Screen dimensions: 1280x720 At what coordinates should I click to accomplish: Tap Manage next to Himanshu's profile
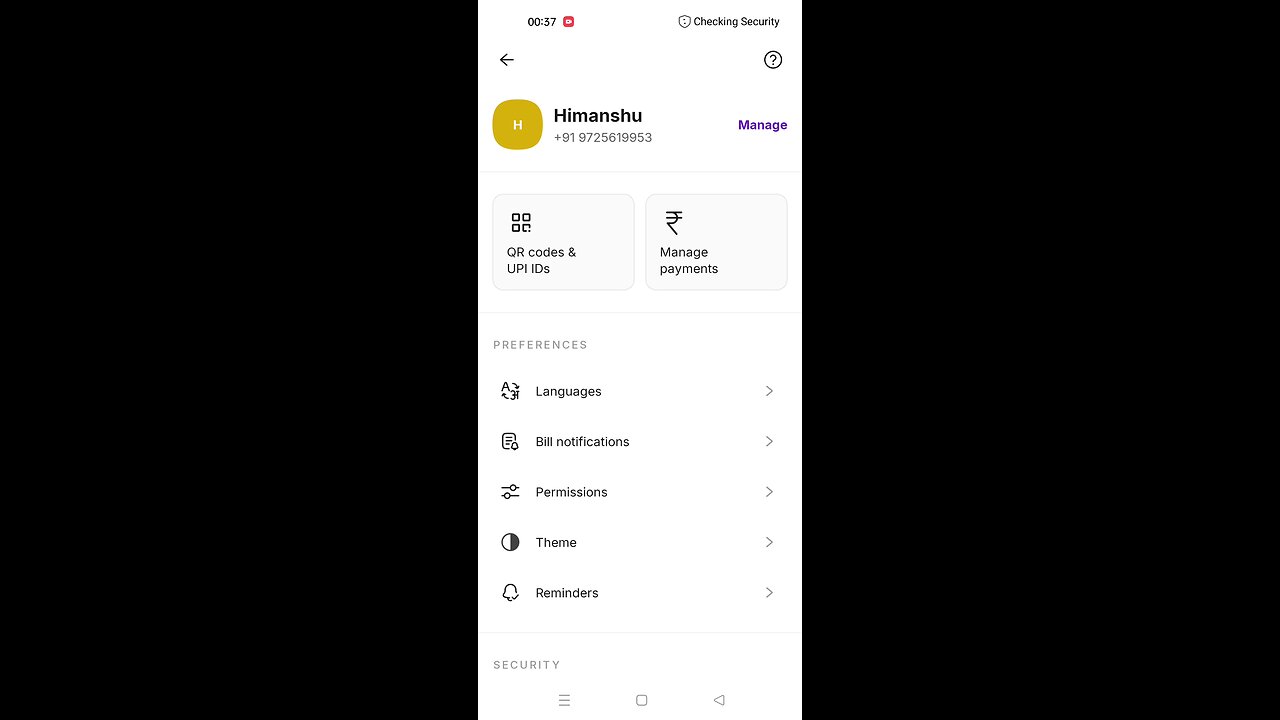[762, 125]
